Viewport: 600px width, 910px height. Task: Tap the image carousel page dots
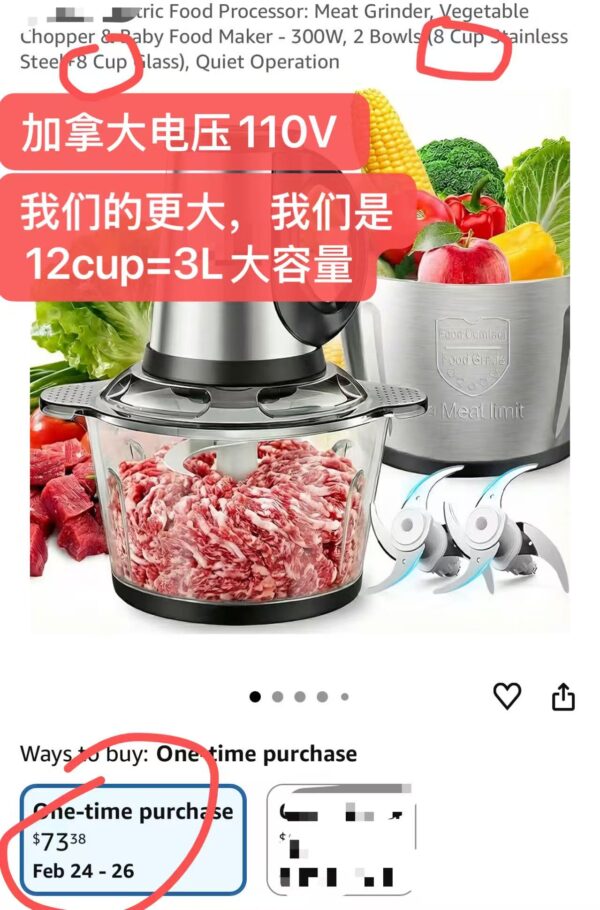tap(299, 696)
